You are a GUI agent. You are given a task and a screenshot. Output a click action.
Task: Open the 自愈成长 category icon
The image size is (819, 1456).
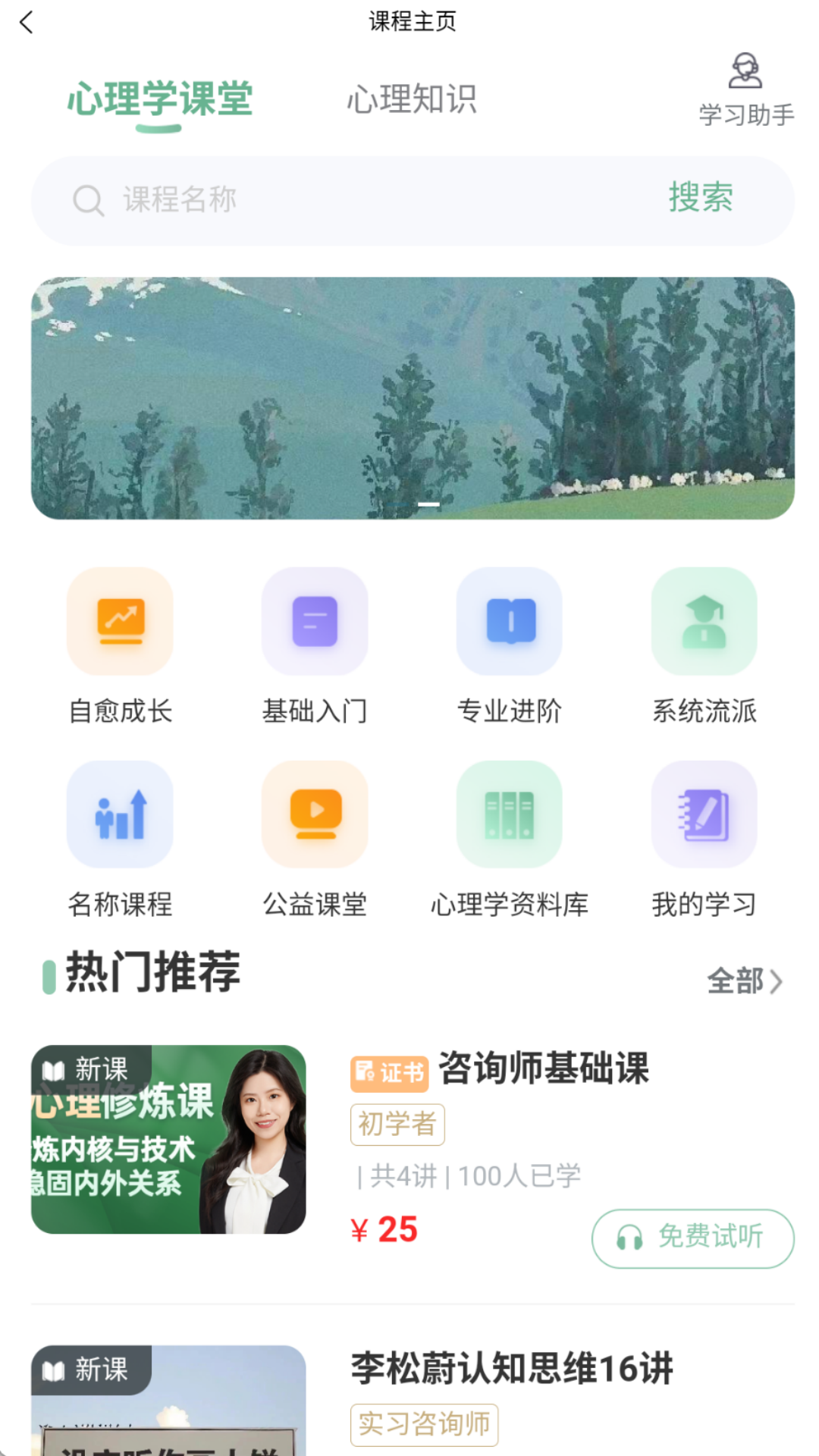click(x=120, y=620)
